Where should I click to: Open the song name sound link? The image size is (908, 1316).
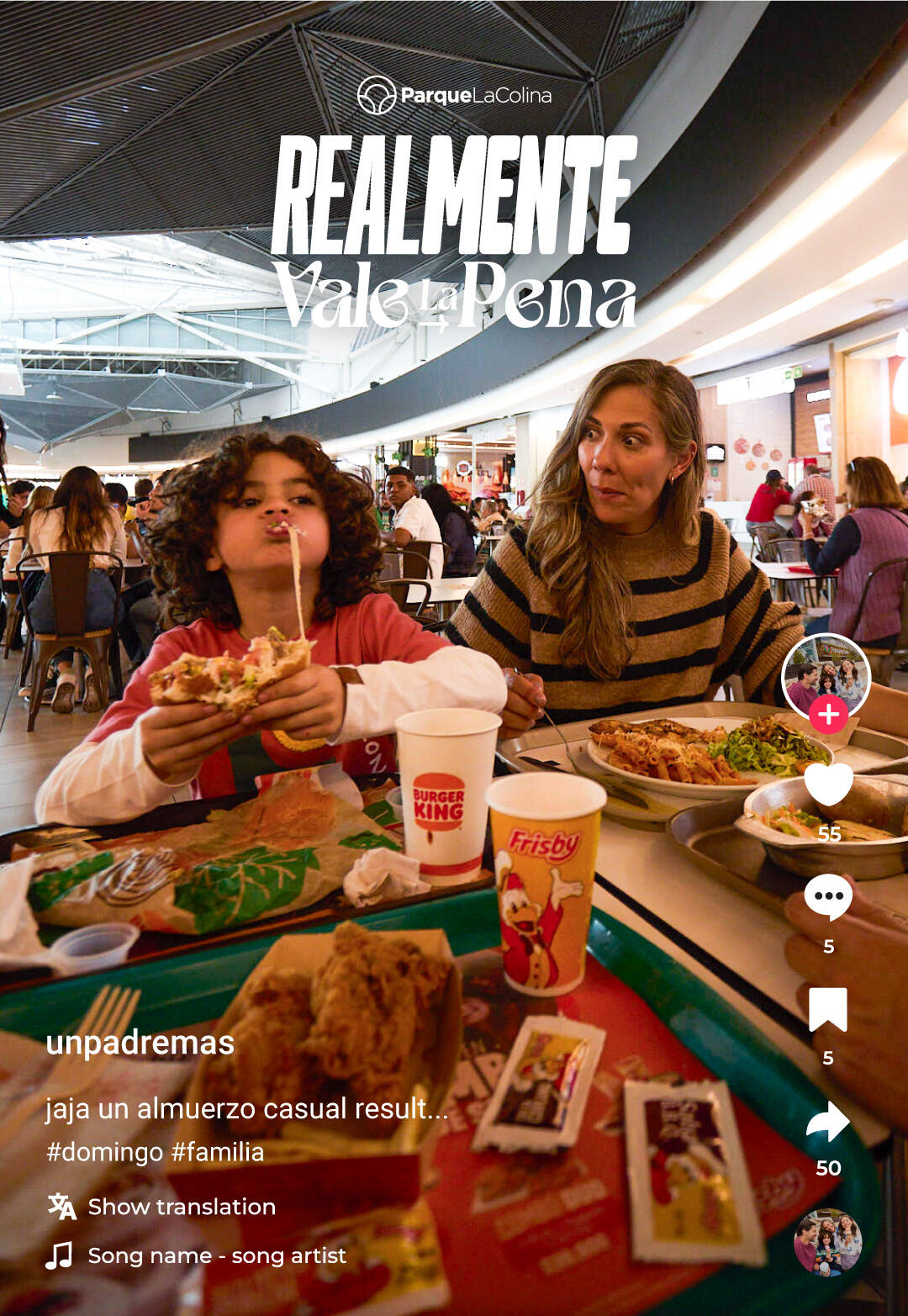tap(216, 1255)
